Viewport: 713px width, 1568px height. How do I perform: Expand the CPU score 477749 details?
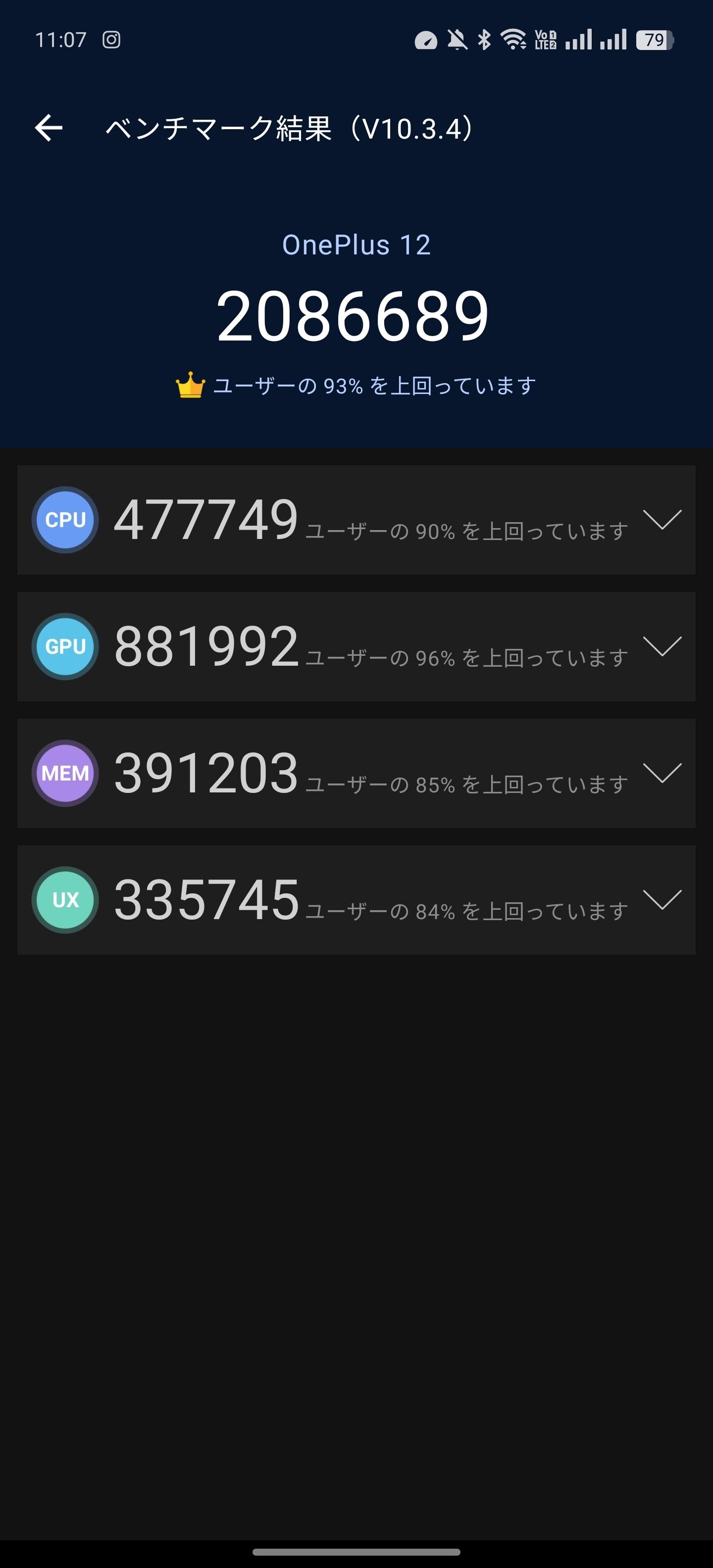[662, 520]
